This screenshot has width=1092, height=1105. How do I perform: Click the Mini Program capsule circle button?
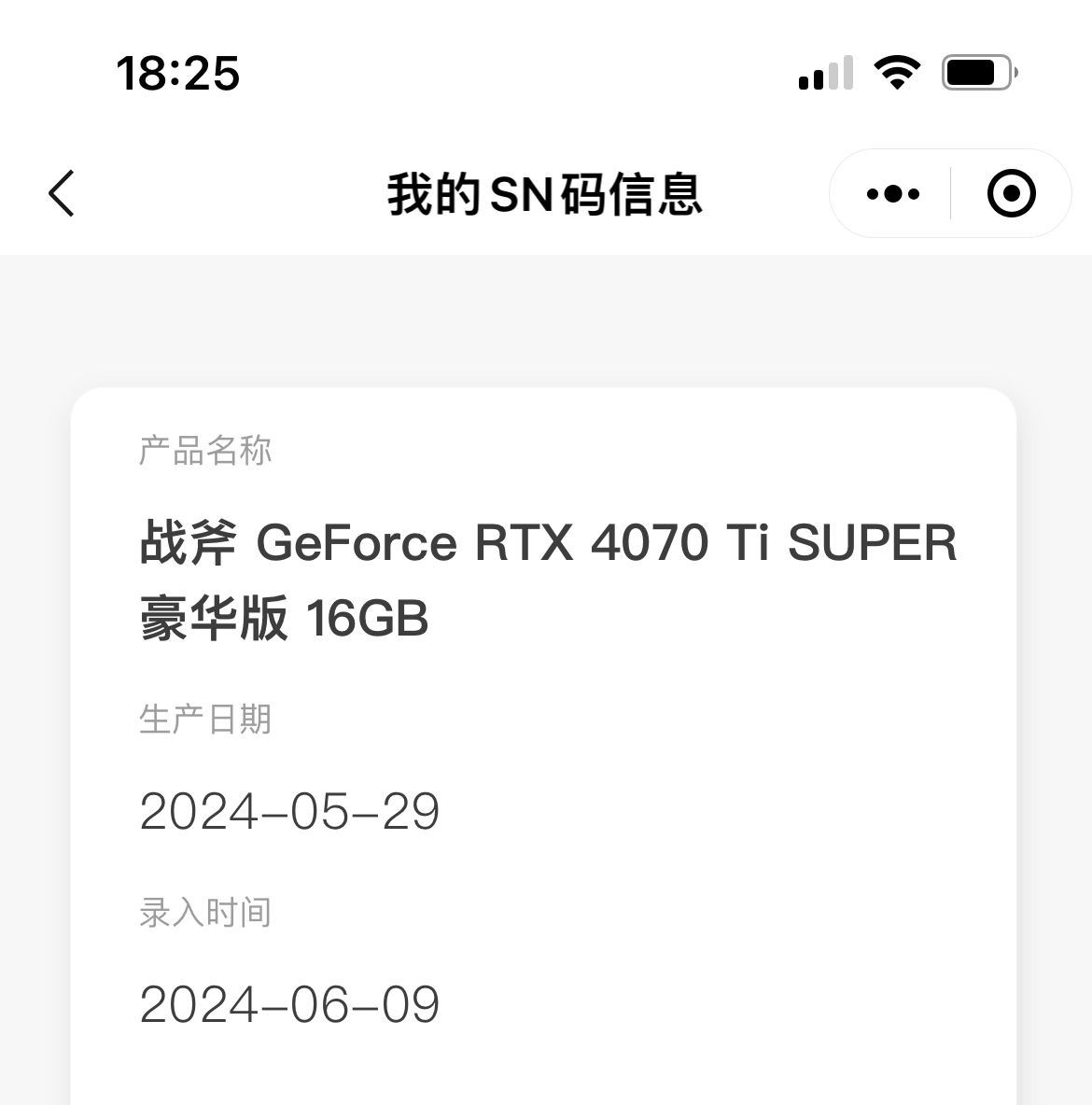(x=1010, y=193)
